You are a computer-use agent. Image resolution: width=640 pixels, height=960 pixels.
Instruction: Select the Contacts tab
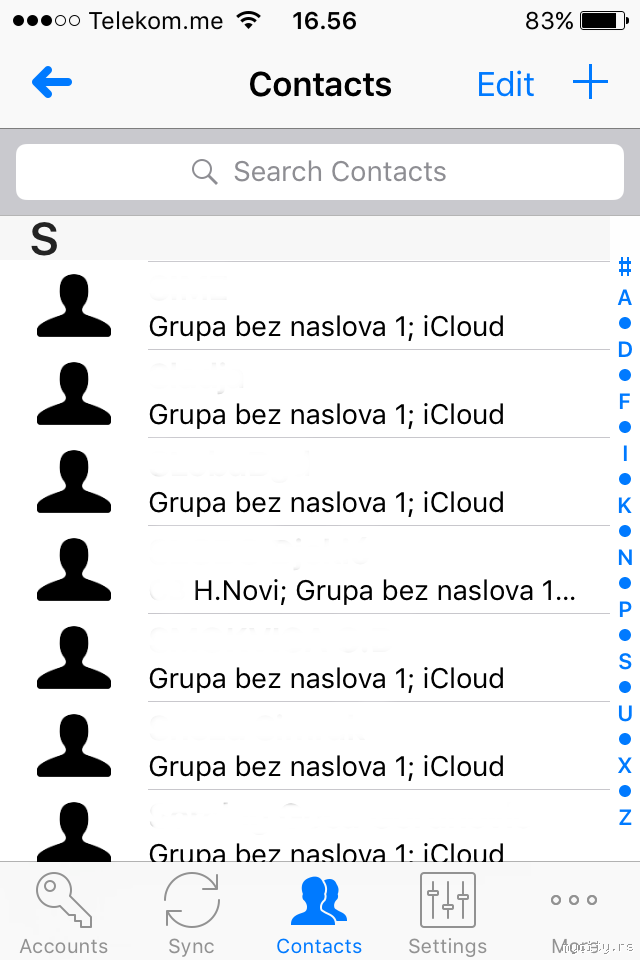click(319, 910)
